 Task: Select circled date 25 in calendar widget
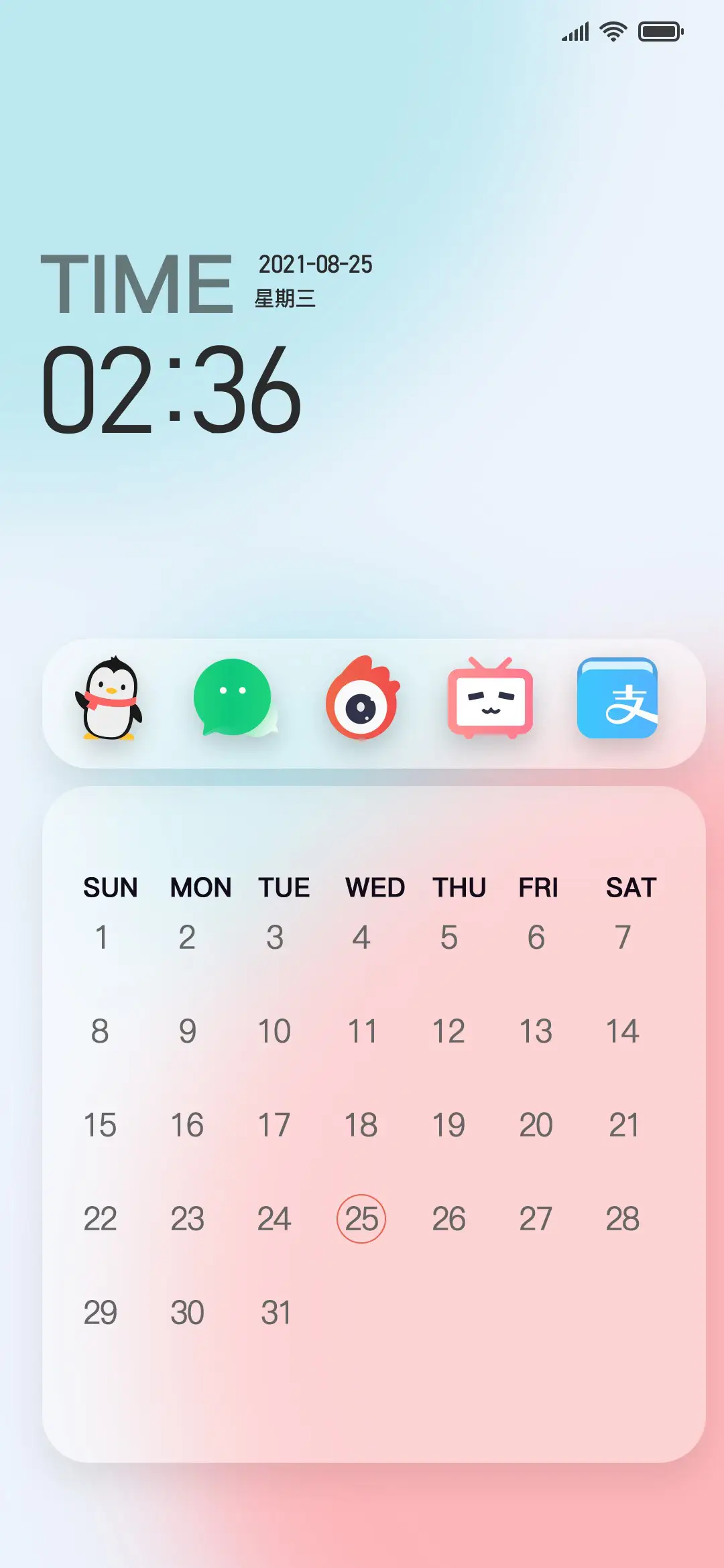pos(361,1218)
